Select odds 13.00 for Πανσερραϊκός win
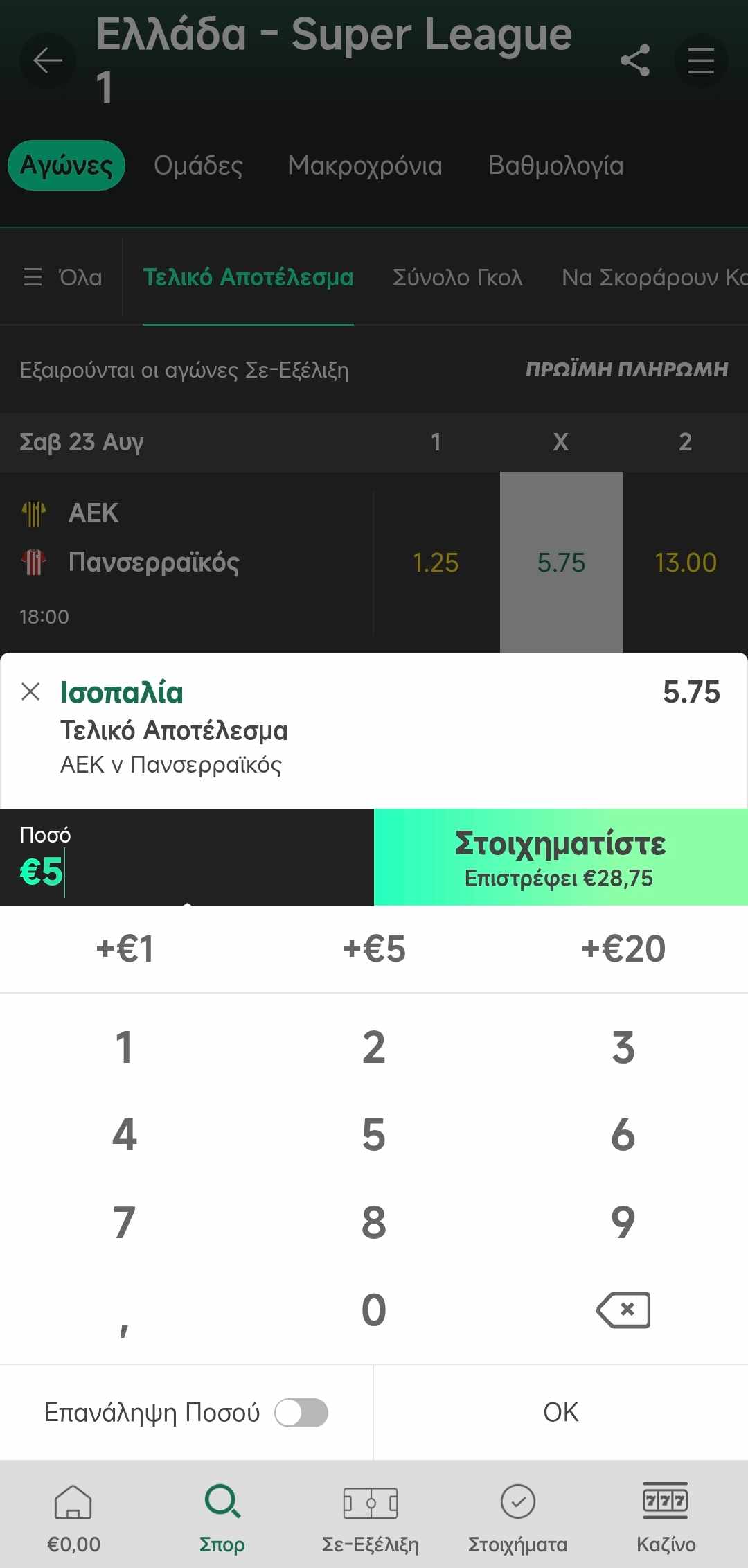This screenshot has width=748, height=1568. pos(686,563)
